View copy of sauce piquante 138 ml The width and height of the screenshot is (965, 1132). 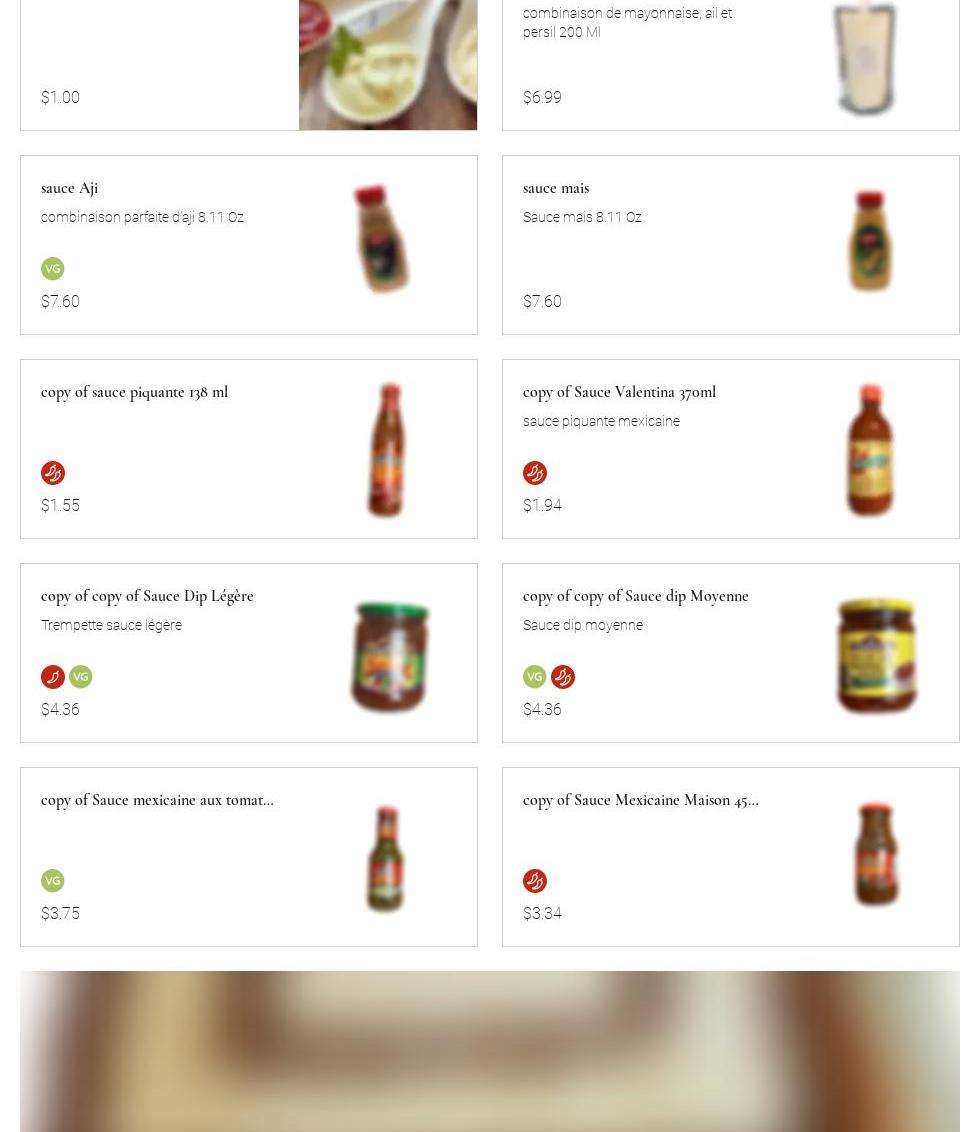(x=248, y=449)
